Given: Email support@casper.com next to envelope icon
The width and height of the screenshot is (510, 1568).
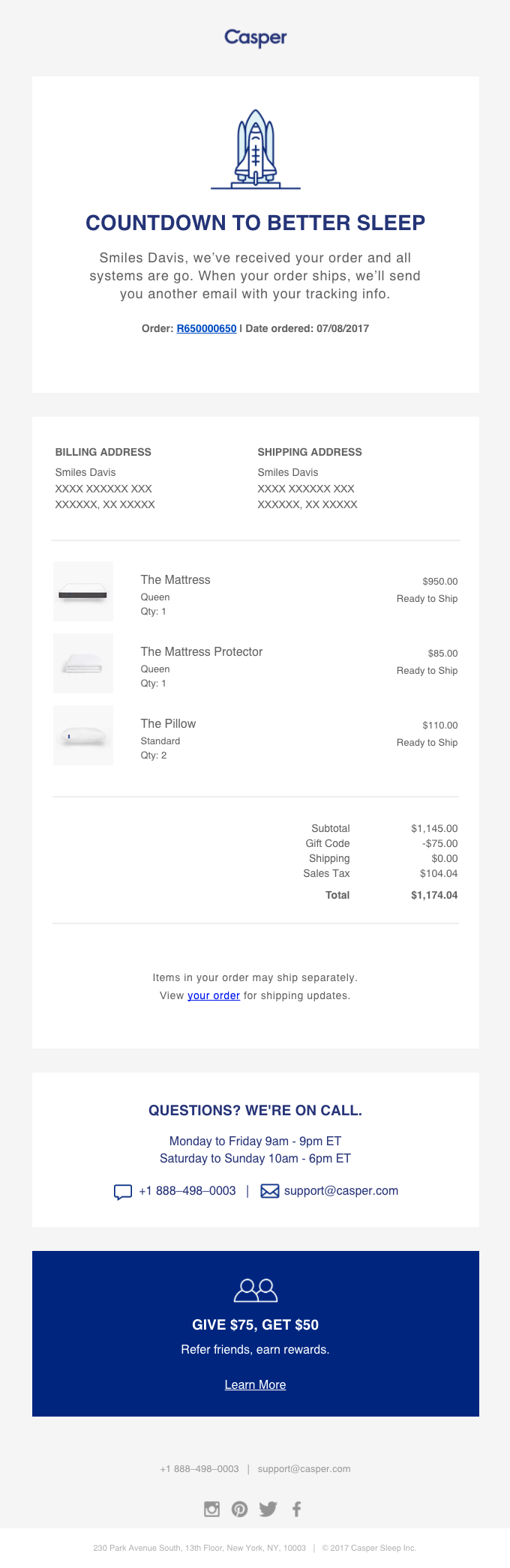Looking at the screenshot, I should (340, 1191).
